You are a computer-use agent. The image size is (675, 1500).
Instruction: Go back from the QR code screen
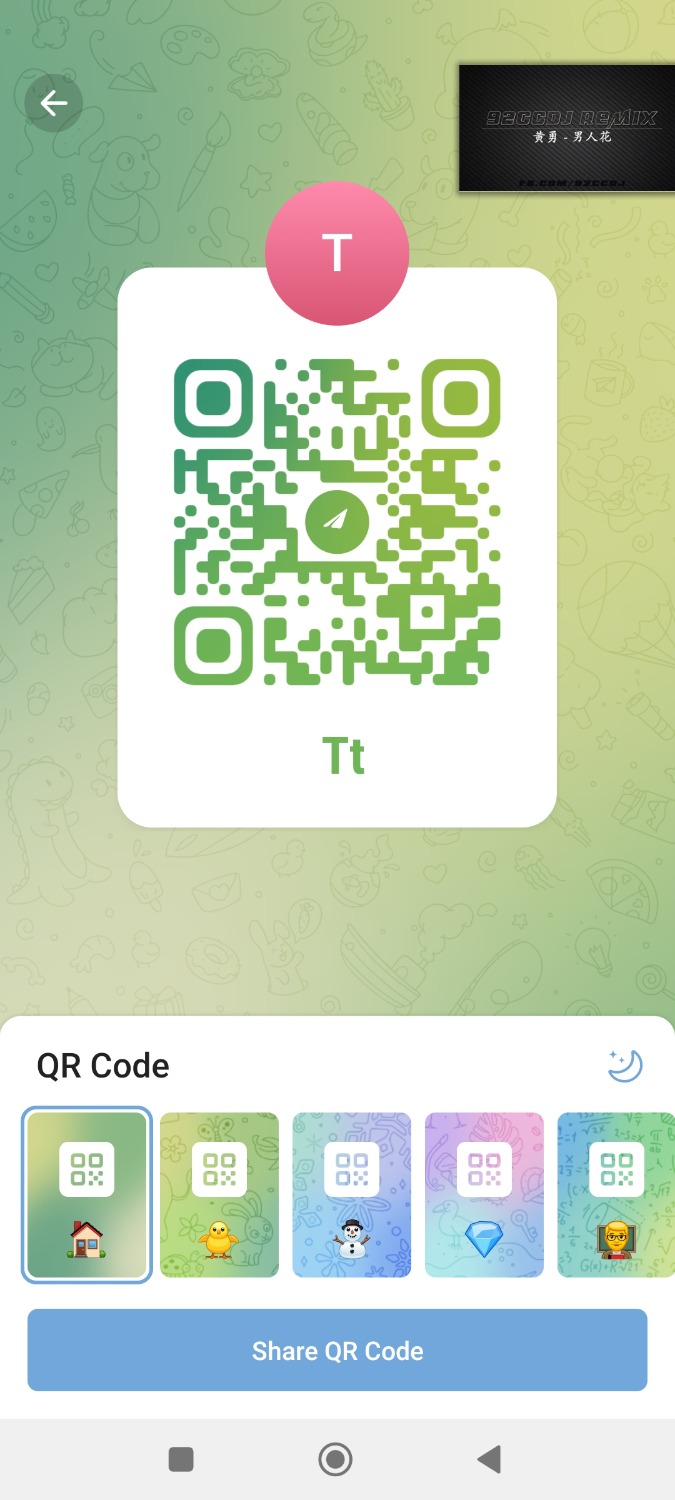pyautogui.click(x=53, y=103)
